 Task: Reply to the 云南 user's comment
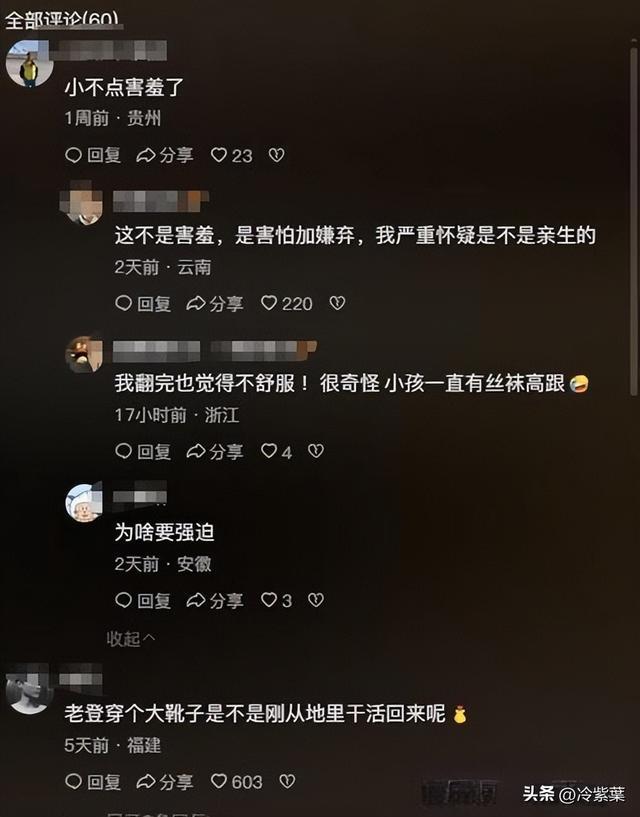[x=143, y=303]
